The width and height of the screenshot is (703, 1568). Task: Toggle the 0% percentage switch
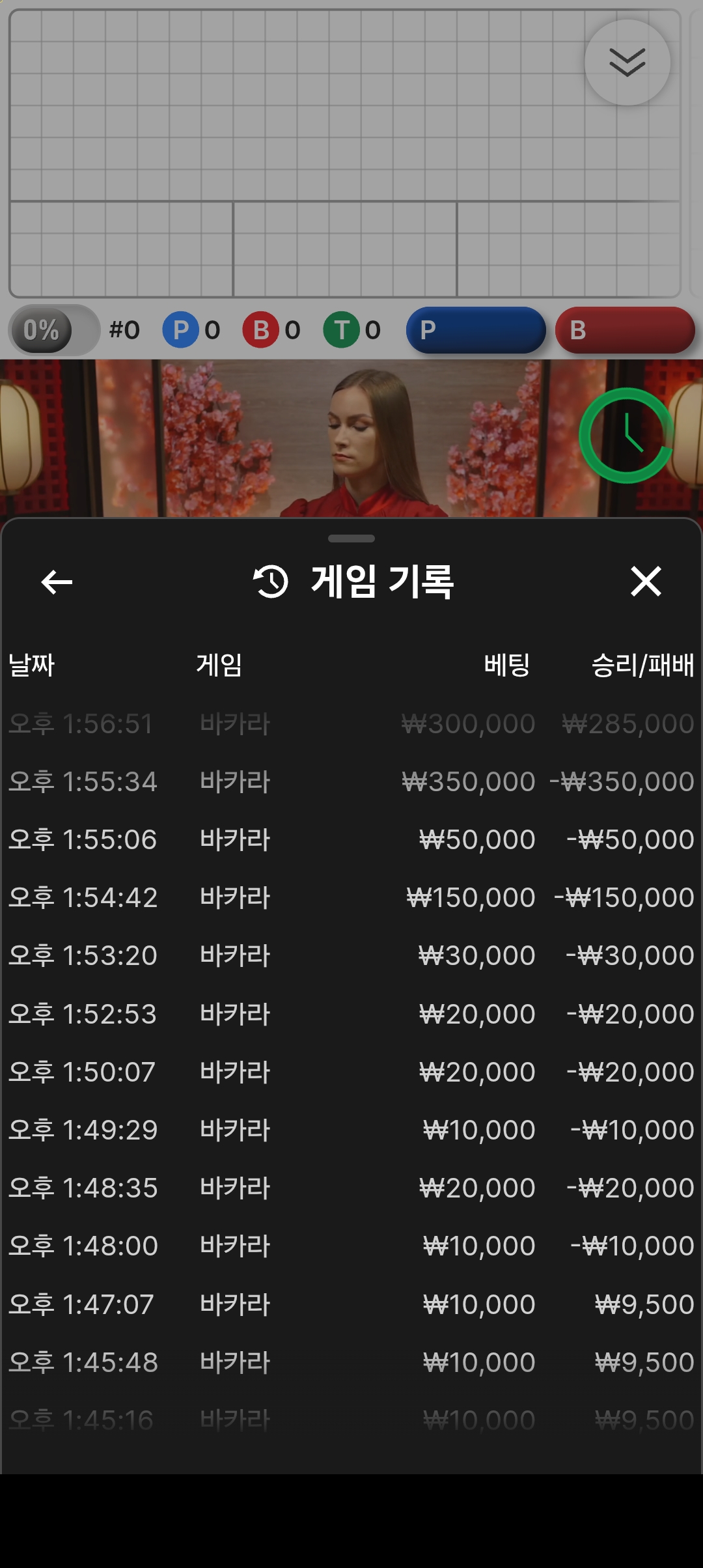54,330
